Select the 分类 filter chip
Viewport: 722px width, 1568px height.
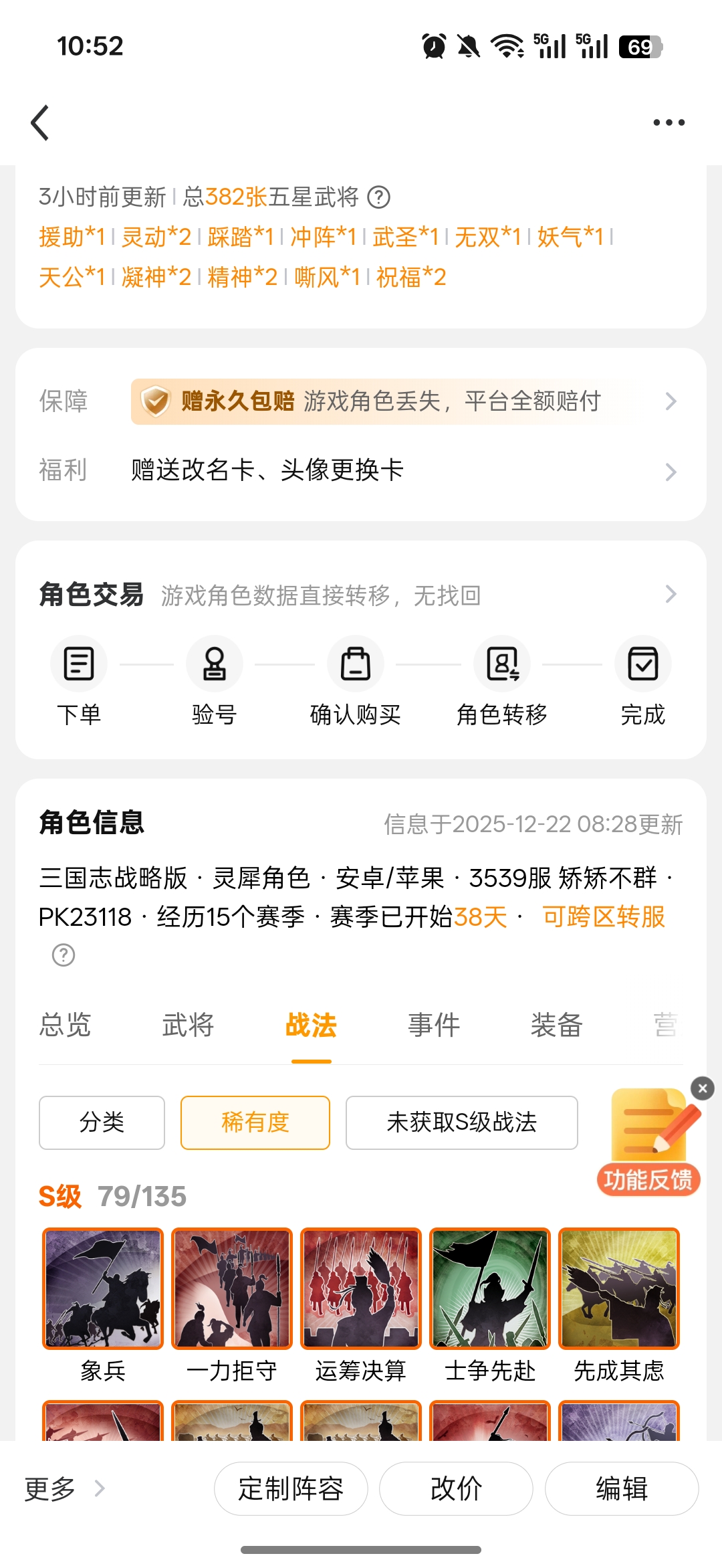coord(102,1122)
